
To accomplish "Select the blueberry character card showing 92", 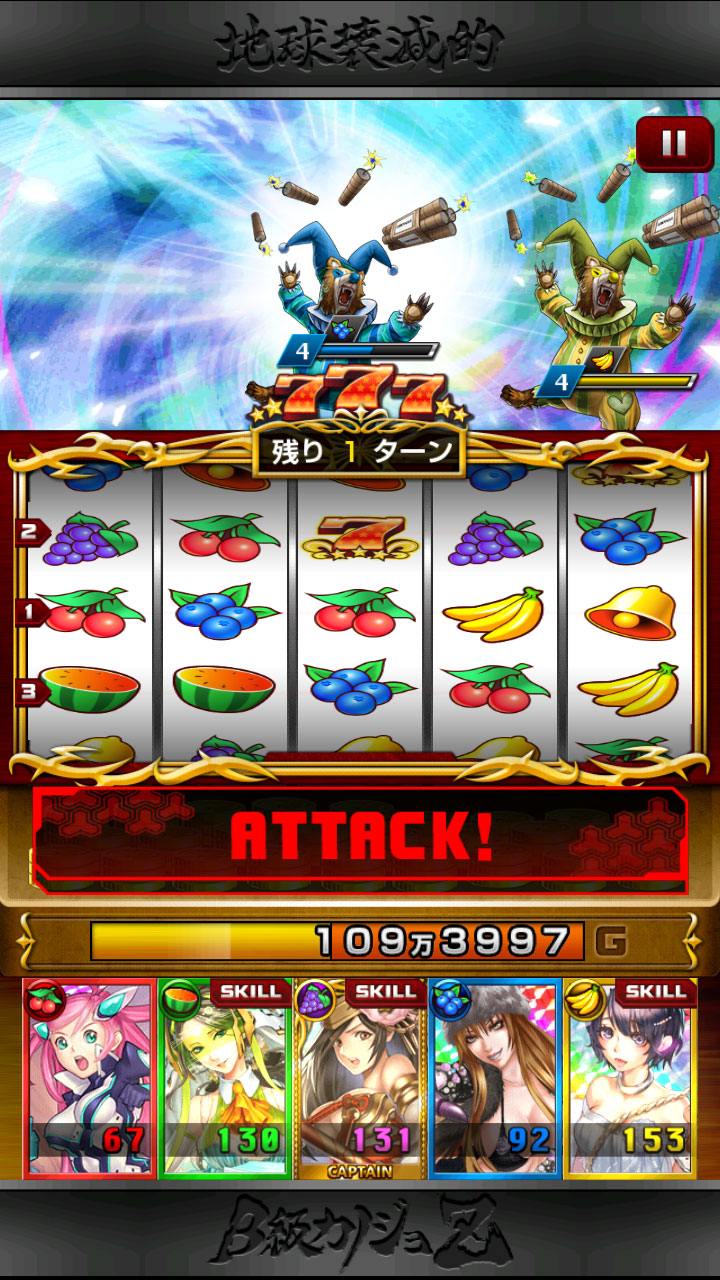I will [495, 1078].
